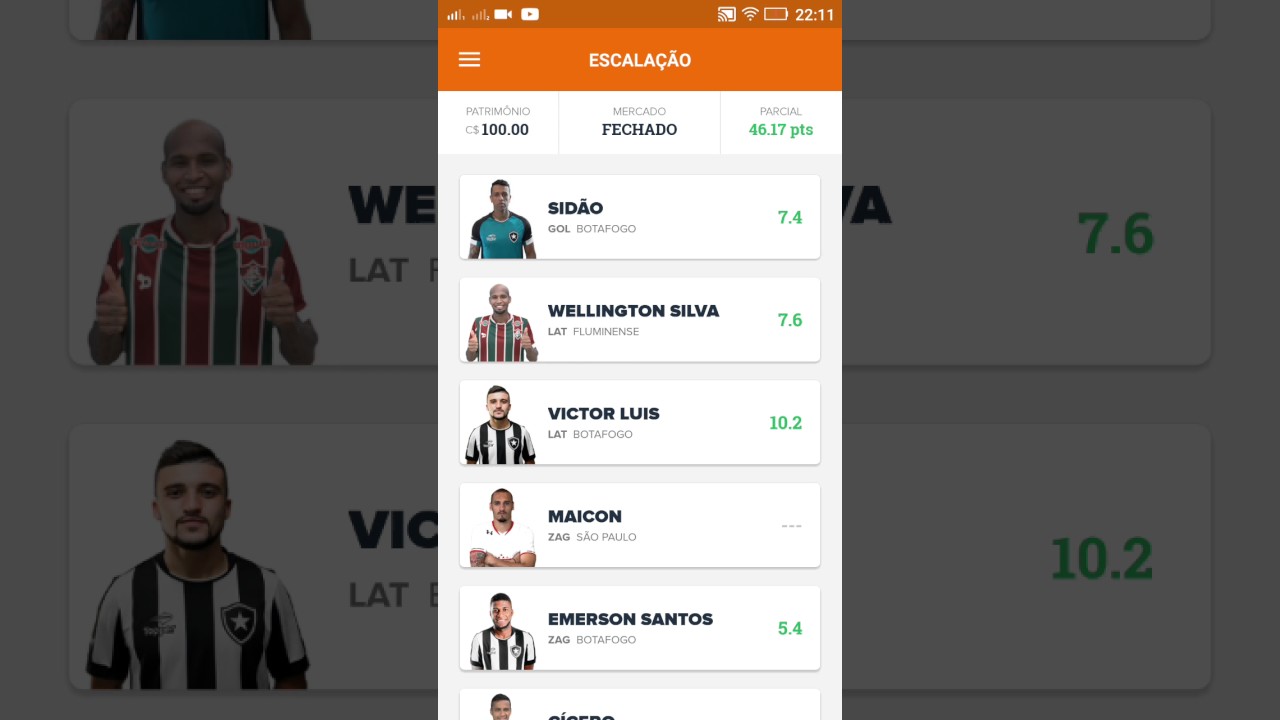
Task: Open Sidão player card
Action: pos(639,217)
